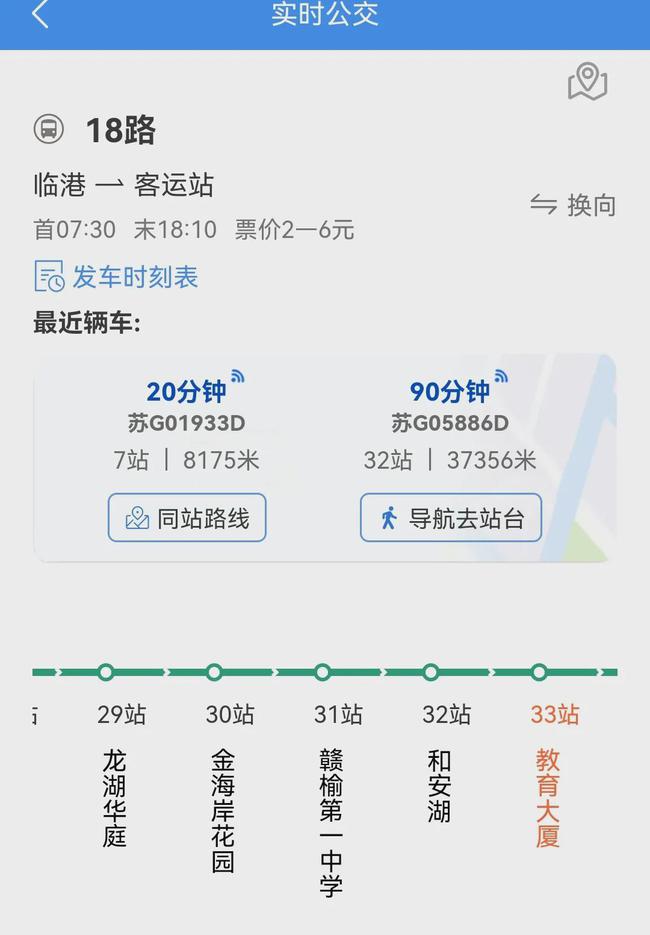Open the 发车时刻表 timetable link

pos(116,277)
